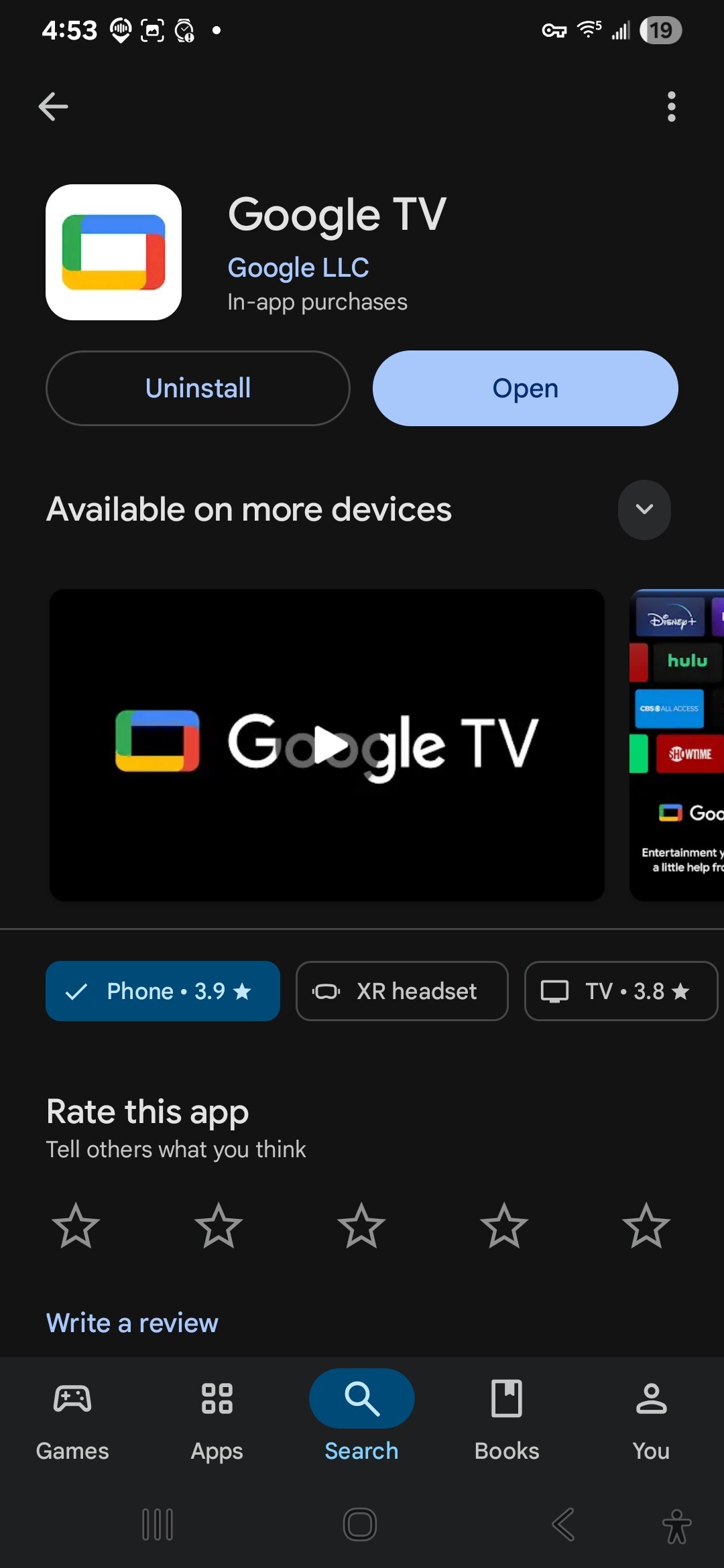Play the Google TV preview video

327,744
